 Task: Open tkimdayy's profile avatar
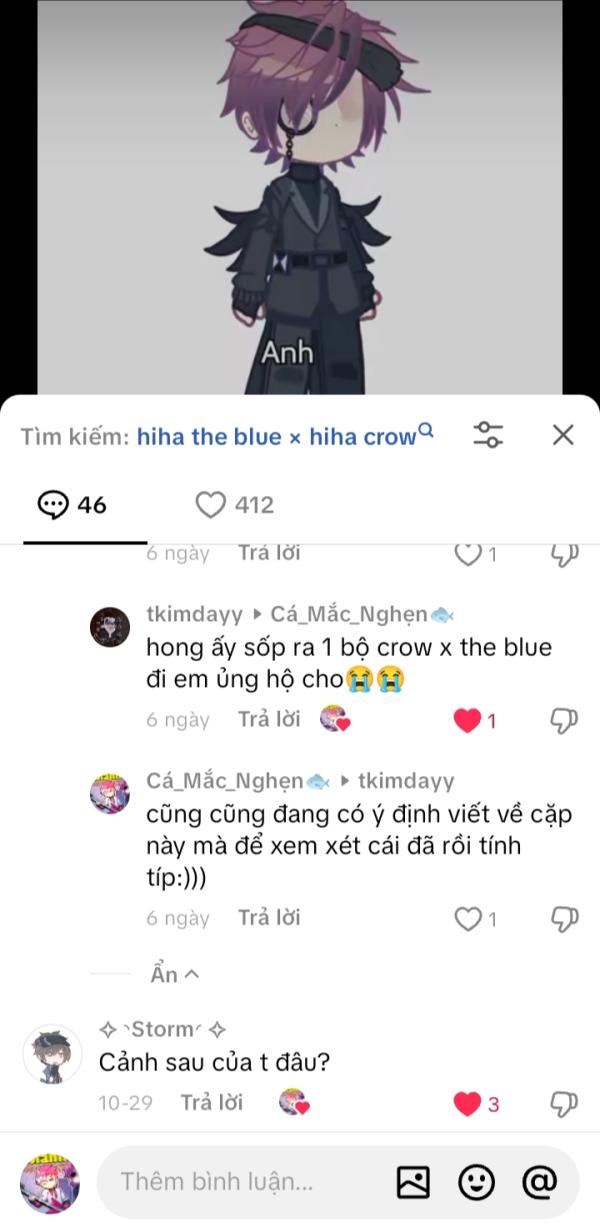click(x=110, y=628)
